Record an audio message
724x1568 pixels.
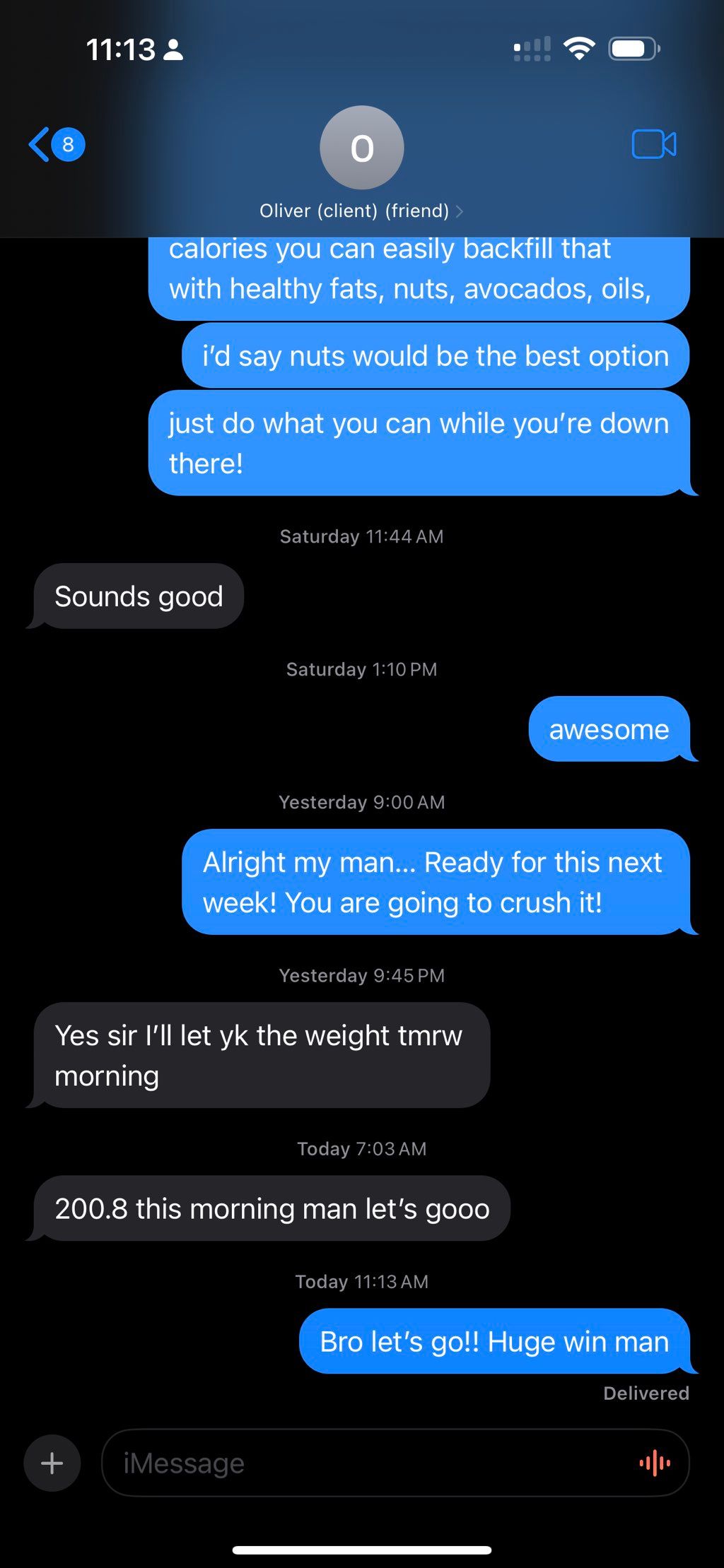[x=655, y=1463]
